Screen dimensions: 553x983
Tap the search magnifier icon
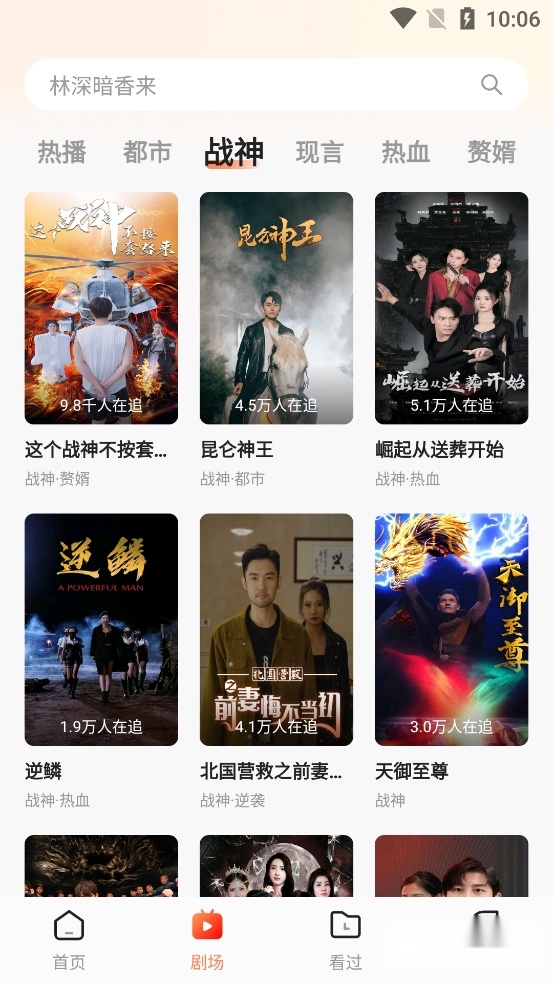pos(491,85)
